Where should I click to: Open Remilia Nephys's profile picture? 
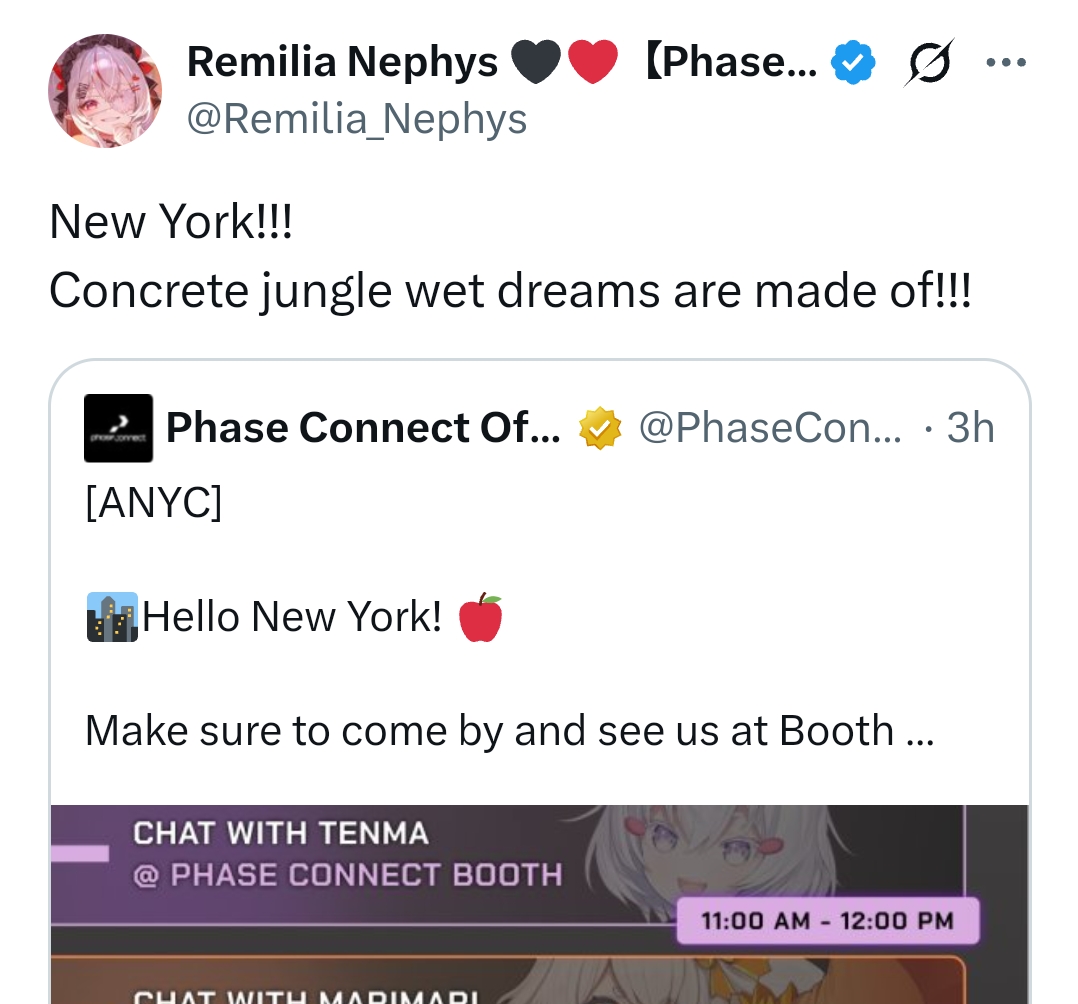click(104, 91)
